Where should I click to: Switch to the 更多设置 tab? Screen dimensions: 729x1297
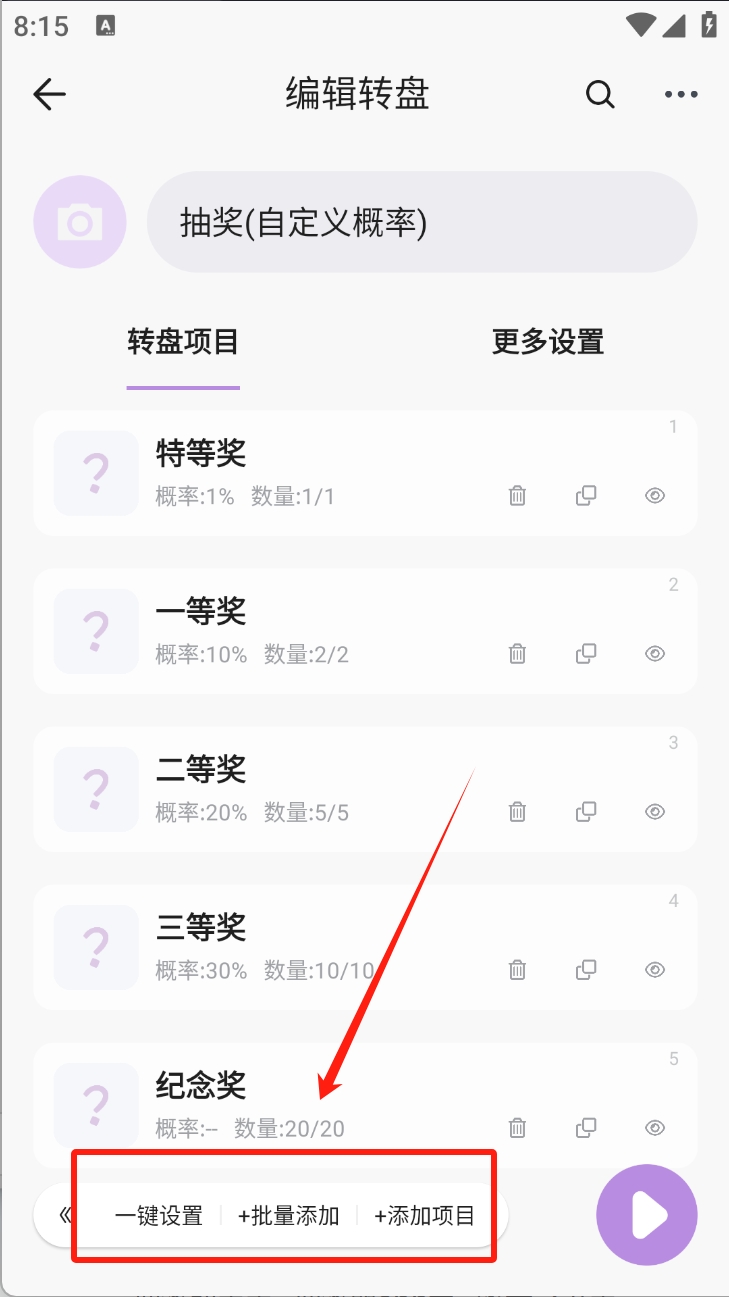(x=547, y=342)
